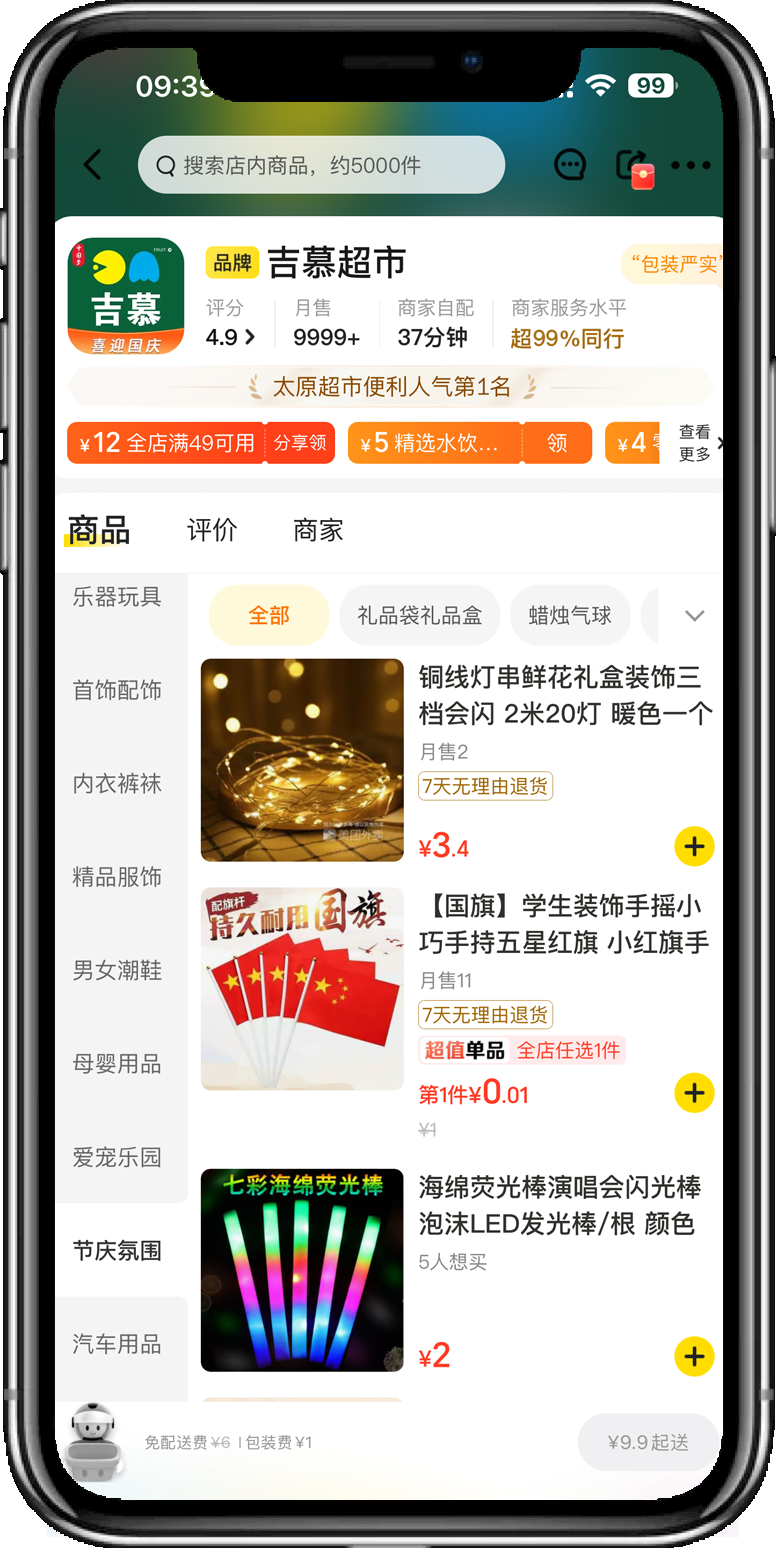Open the shopping cart robot icon

tap(94, 1441)
